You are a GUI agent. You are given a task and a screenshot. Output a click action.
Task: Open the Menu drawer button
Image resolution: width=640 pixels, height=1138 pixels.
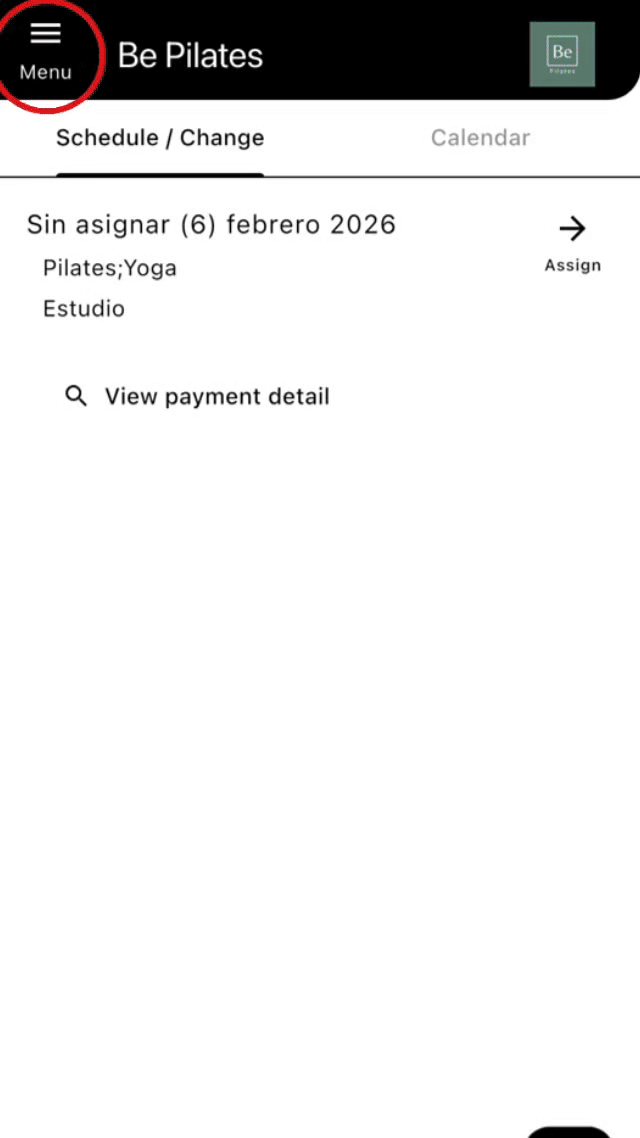pyautogui.click(x=46, y=50)
